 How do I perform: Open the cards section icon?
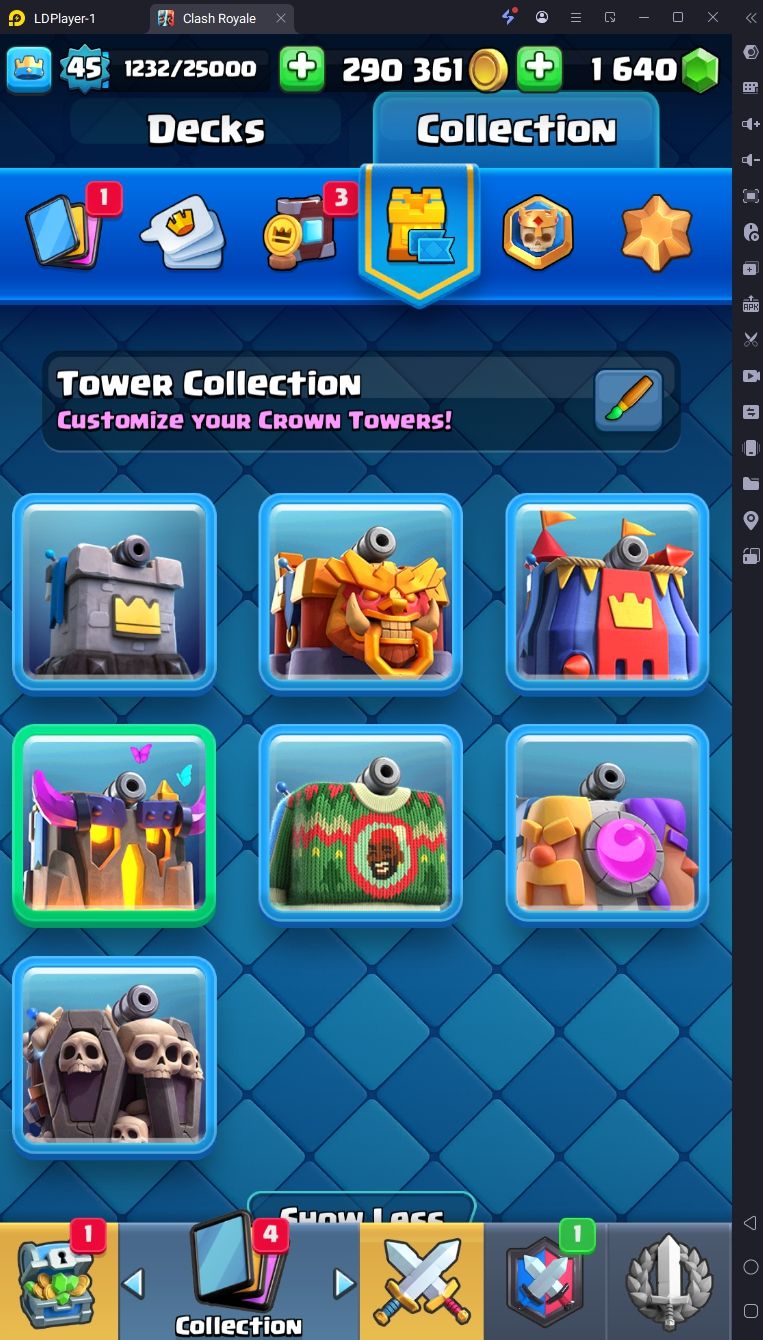point(66,231)
